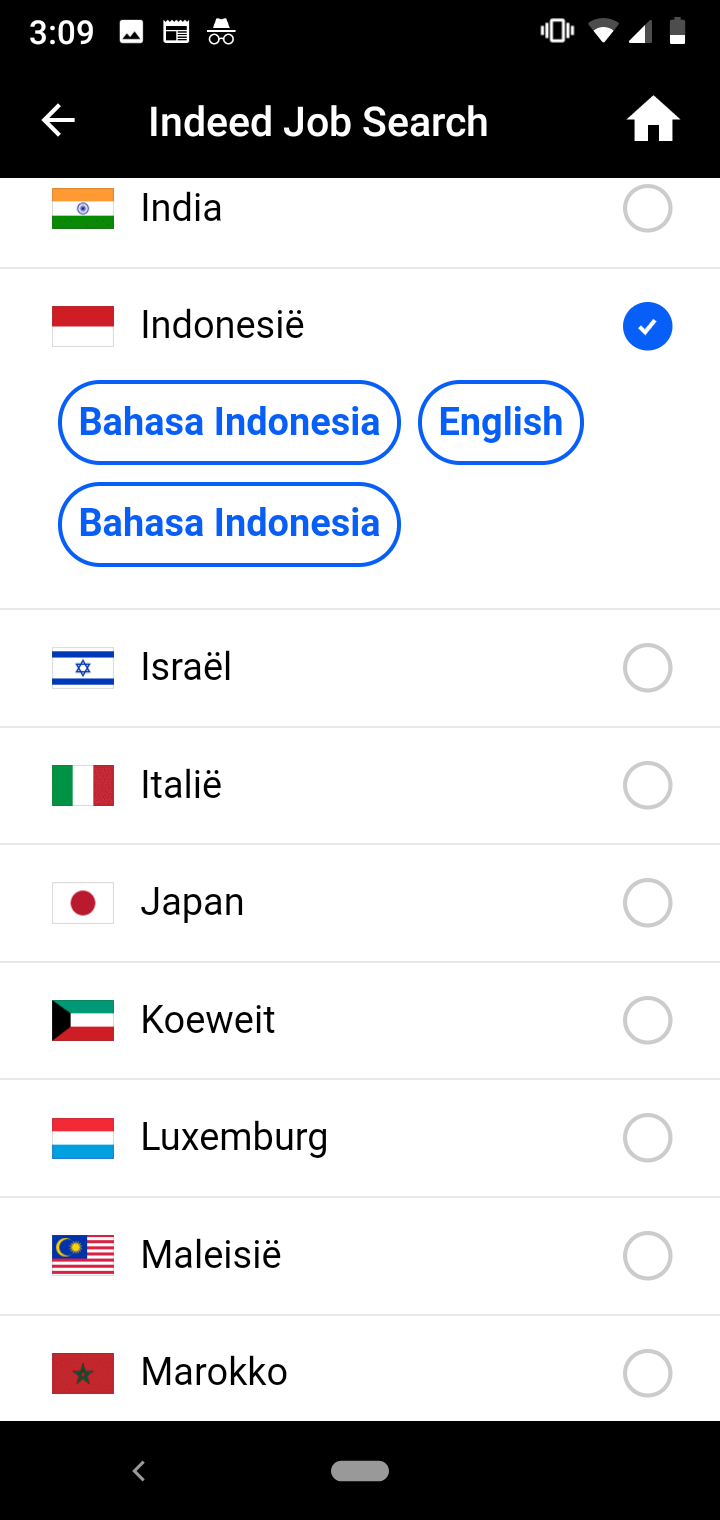Pick Maleisië from the list
720x1520 pixels.
tap(360, 1255)
